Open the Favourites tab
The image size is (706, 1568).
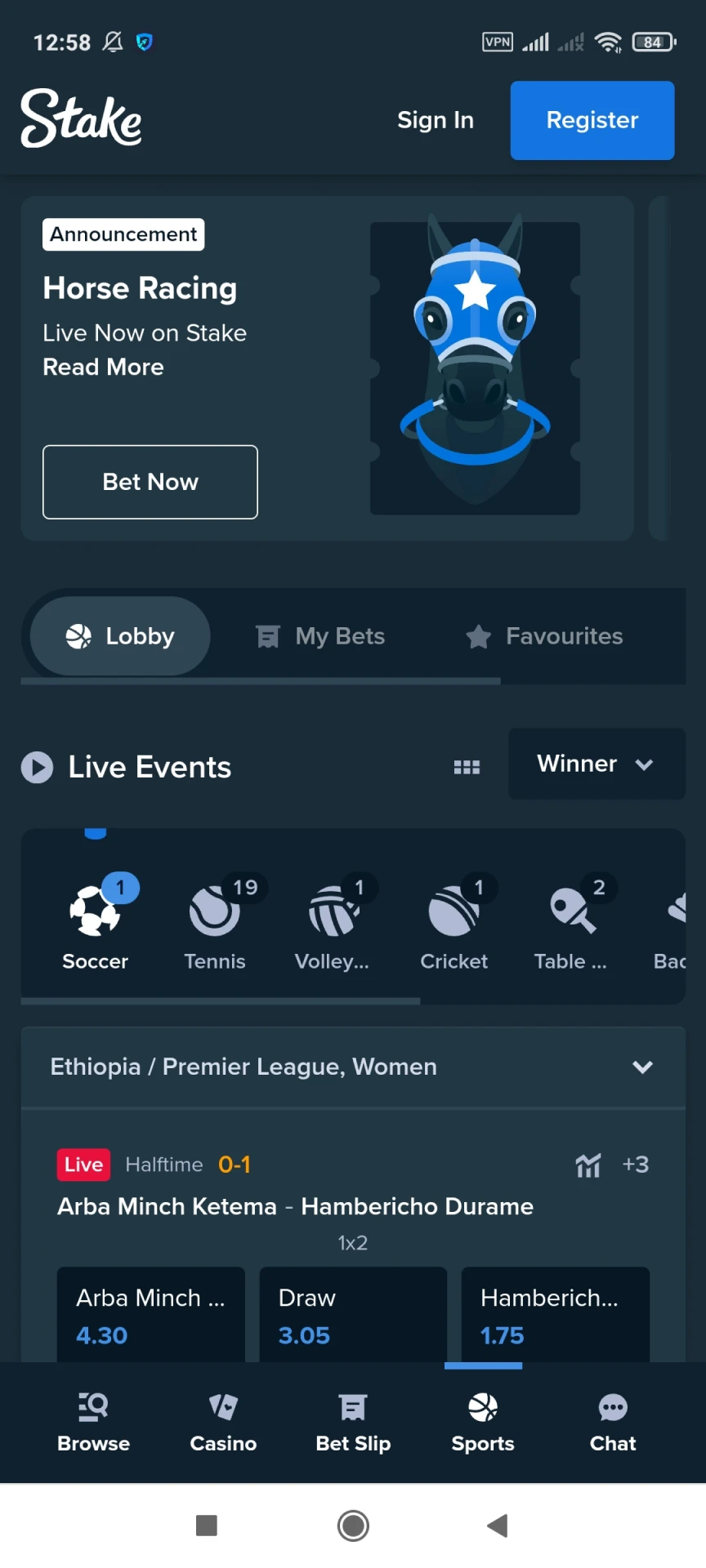pyautogui.click(x=544, y=636)
